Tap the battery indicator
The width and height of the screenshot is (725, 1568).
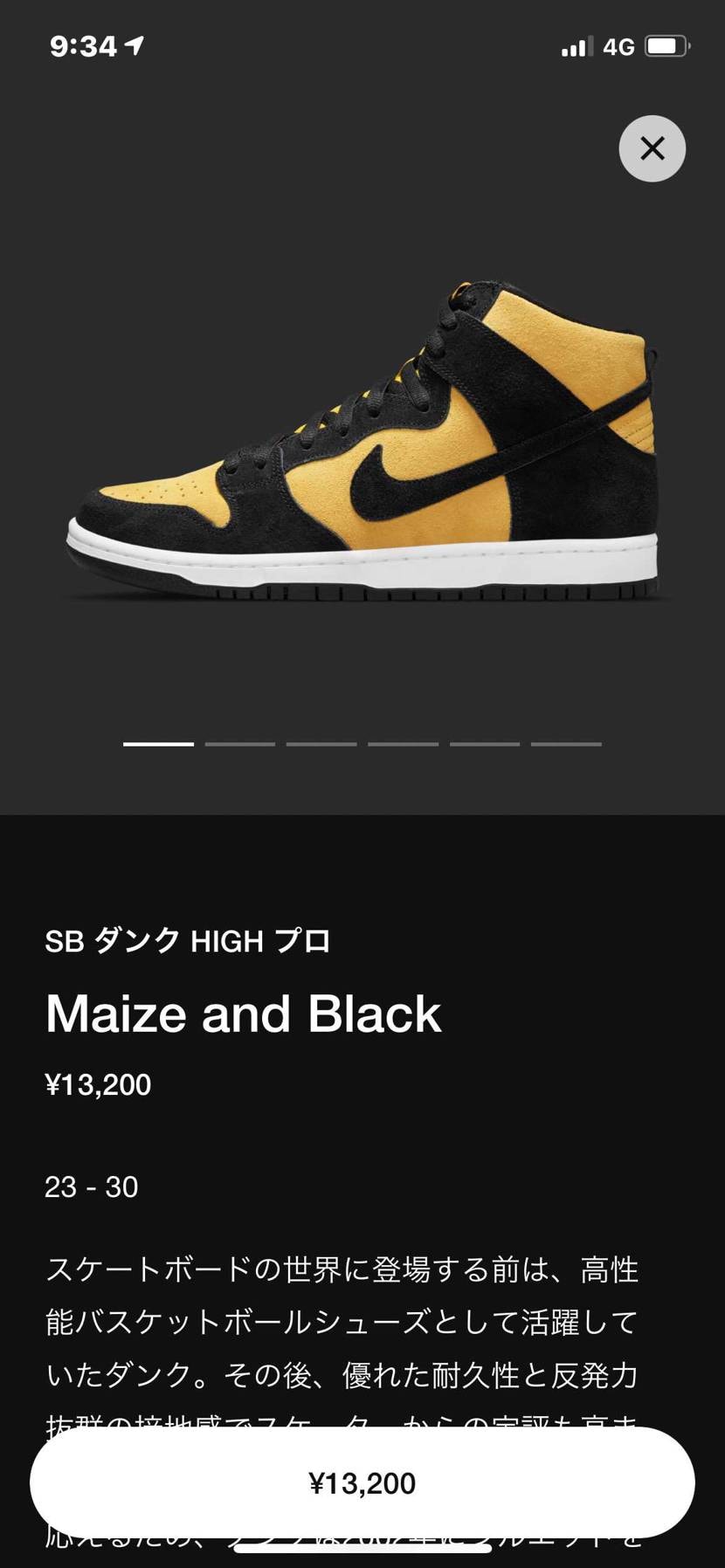[x=667, y=46]
